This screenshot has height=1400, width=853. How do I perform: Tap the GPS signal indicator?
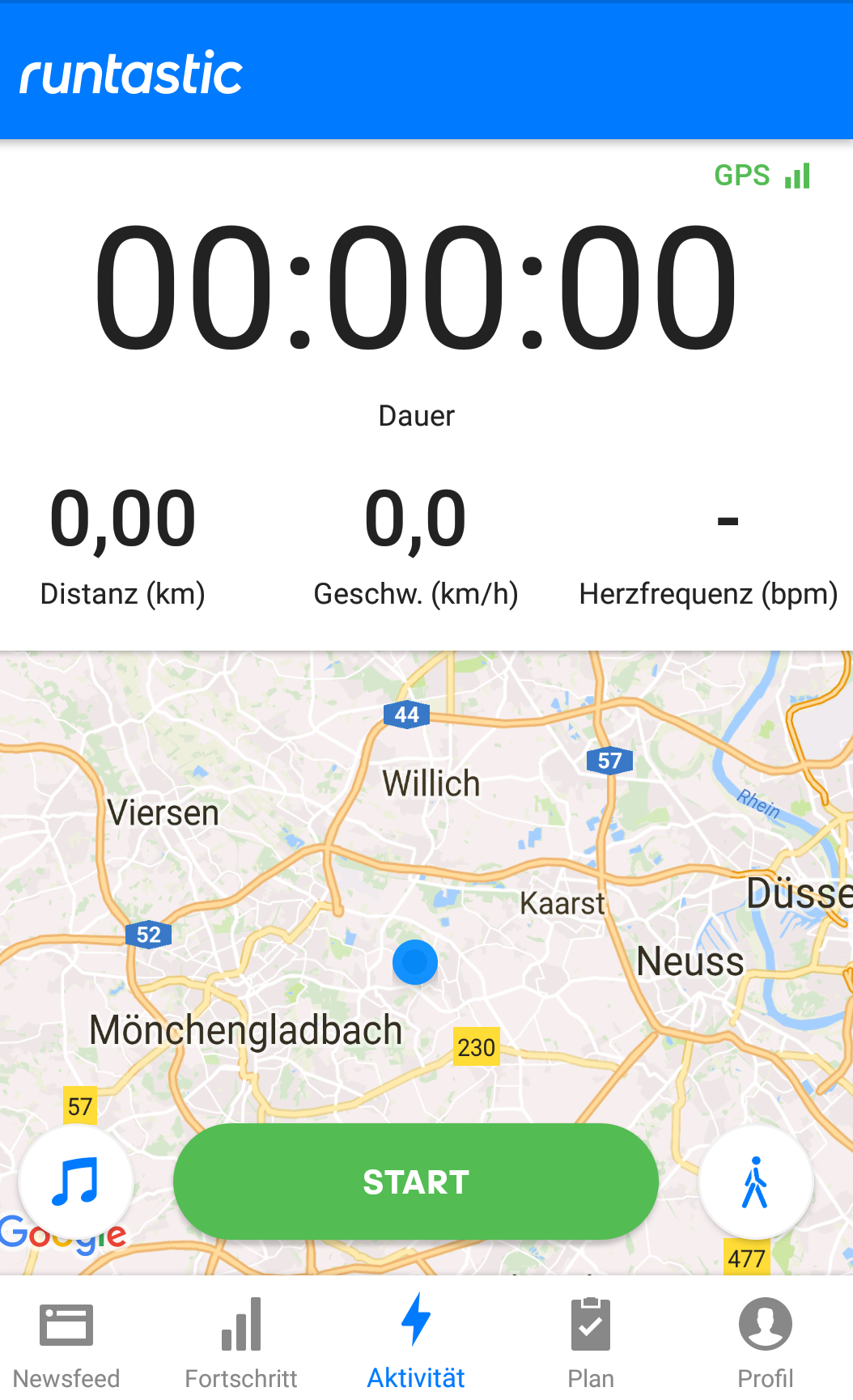pyautogui.click(x=762, y=176)
